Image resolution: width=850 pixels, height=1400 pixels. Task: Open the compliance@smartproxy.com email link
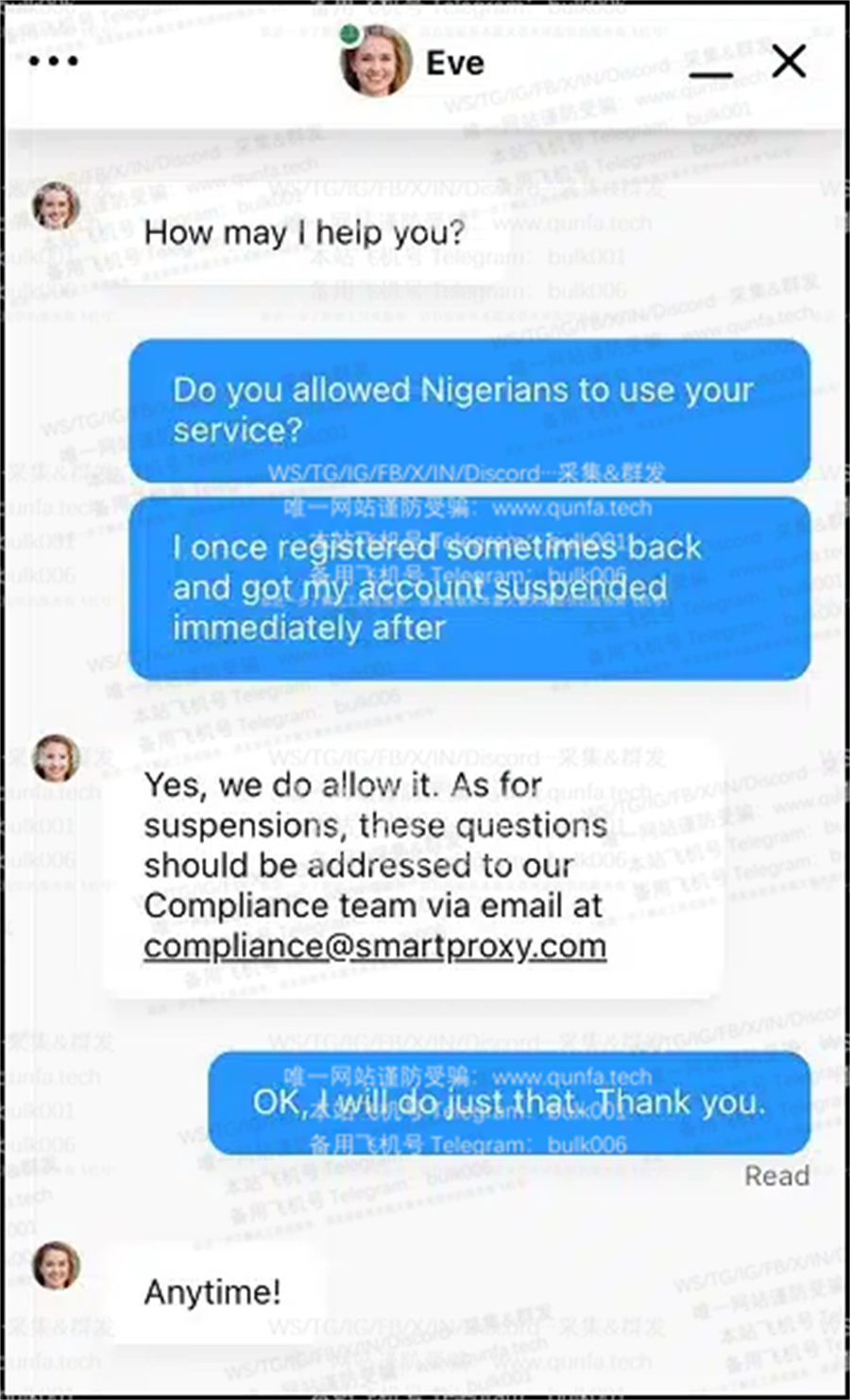[x=375, y=946]
